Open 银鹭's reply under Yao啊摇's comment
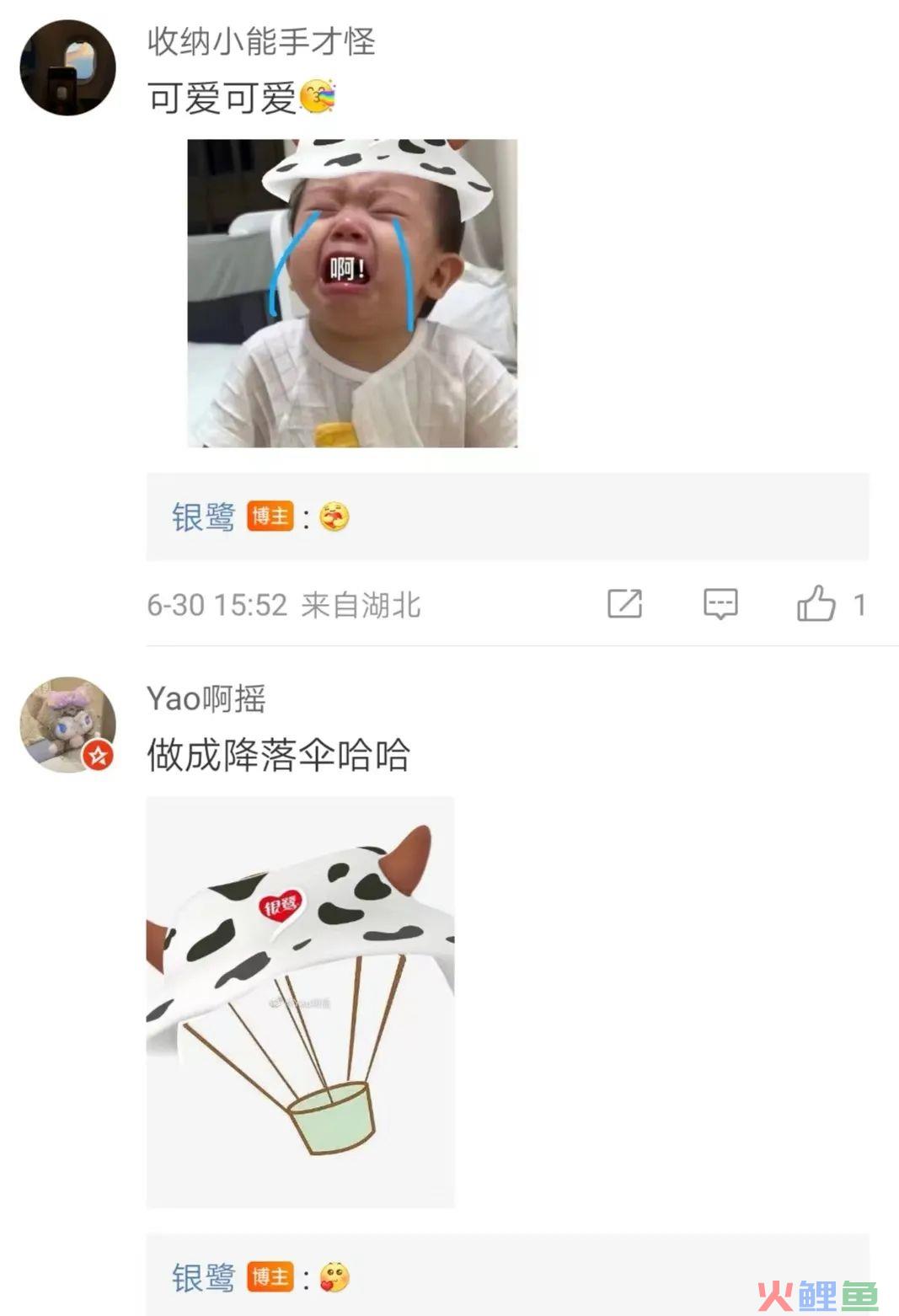The width and height of the screenshot is (899, 1316). pyautogui.click(x=507, y=1277)
